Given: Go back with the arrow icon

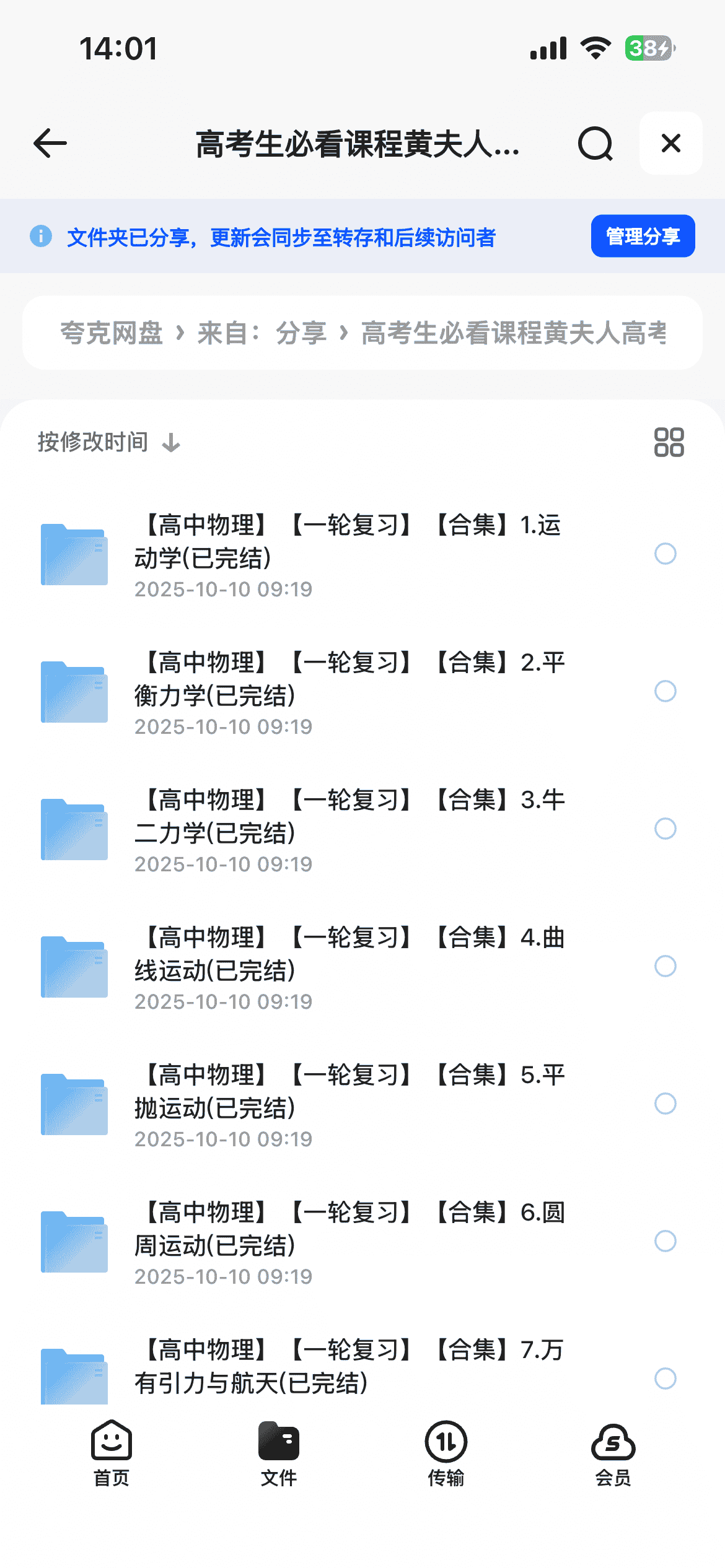Looking at the screenshot, I should click(50, 144).
